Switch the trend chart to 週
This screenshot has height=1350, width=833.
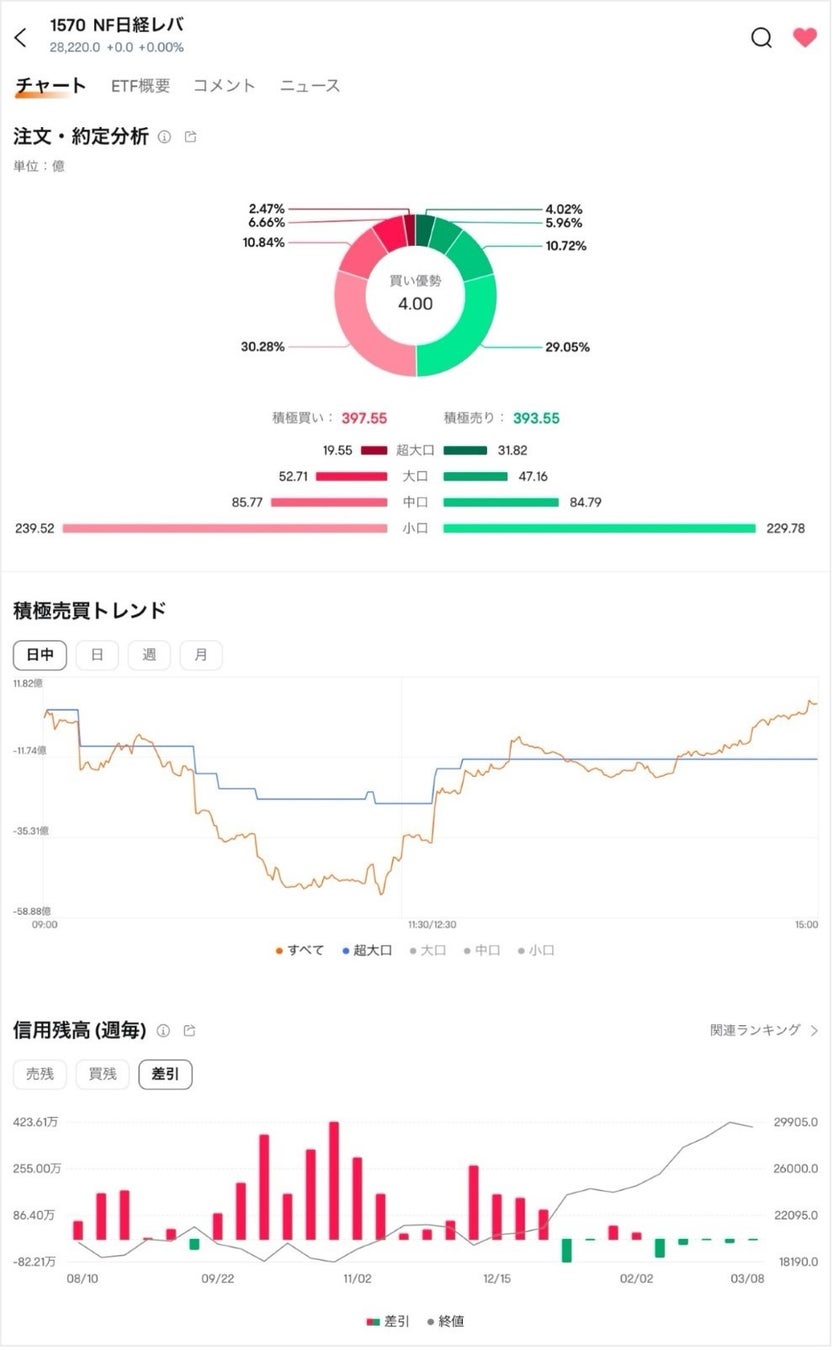149,655
